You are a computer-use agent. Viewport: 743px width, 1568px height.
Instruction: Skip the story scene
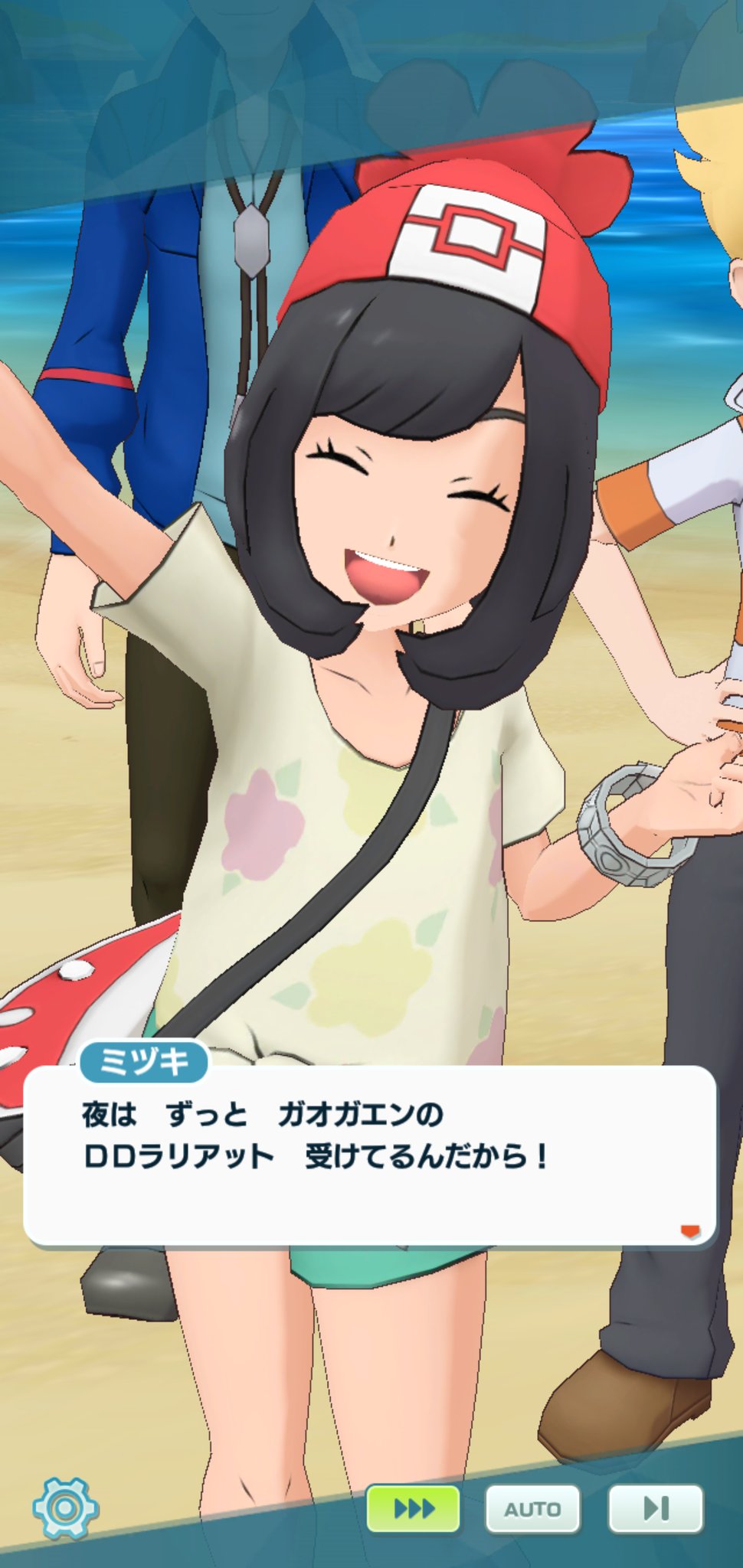tap(656, 1508)
